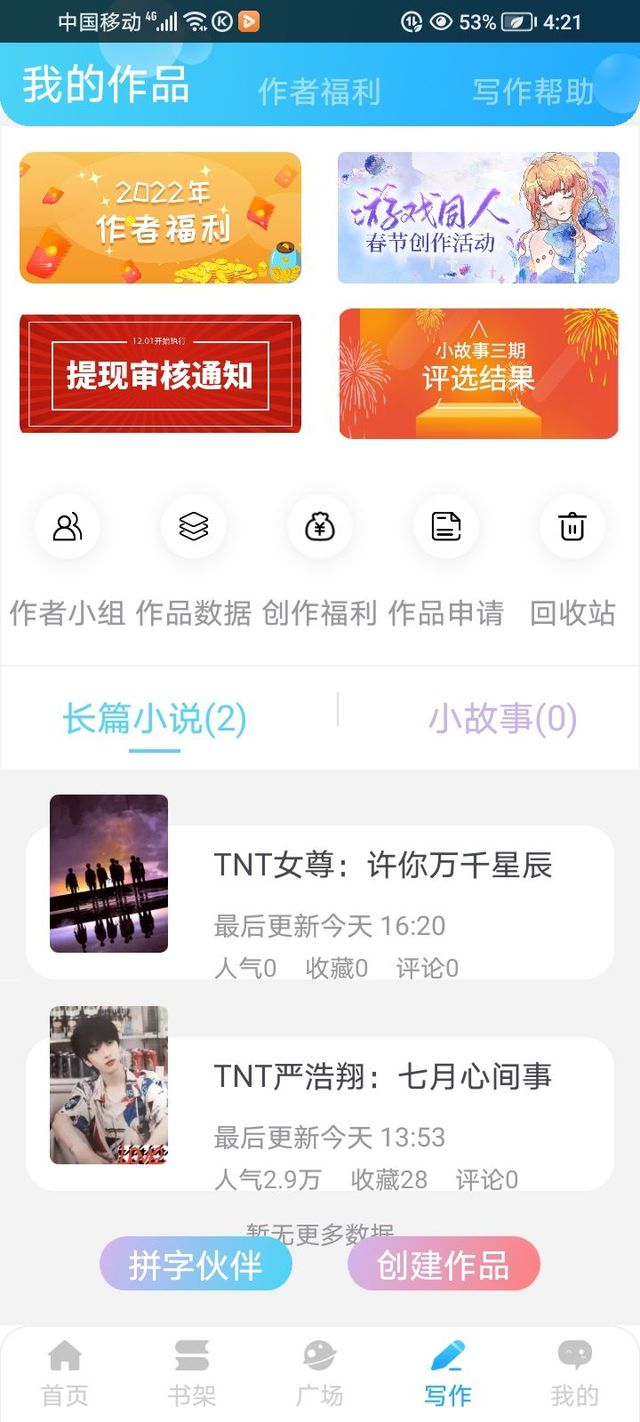The width and height of the screenshot is (640, 1422).
Task: Switch to the 写作帮助 top tab
Action: 533,91
